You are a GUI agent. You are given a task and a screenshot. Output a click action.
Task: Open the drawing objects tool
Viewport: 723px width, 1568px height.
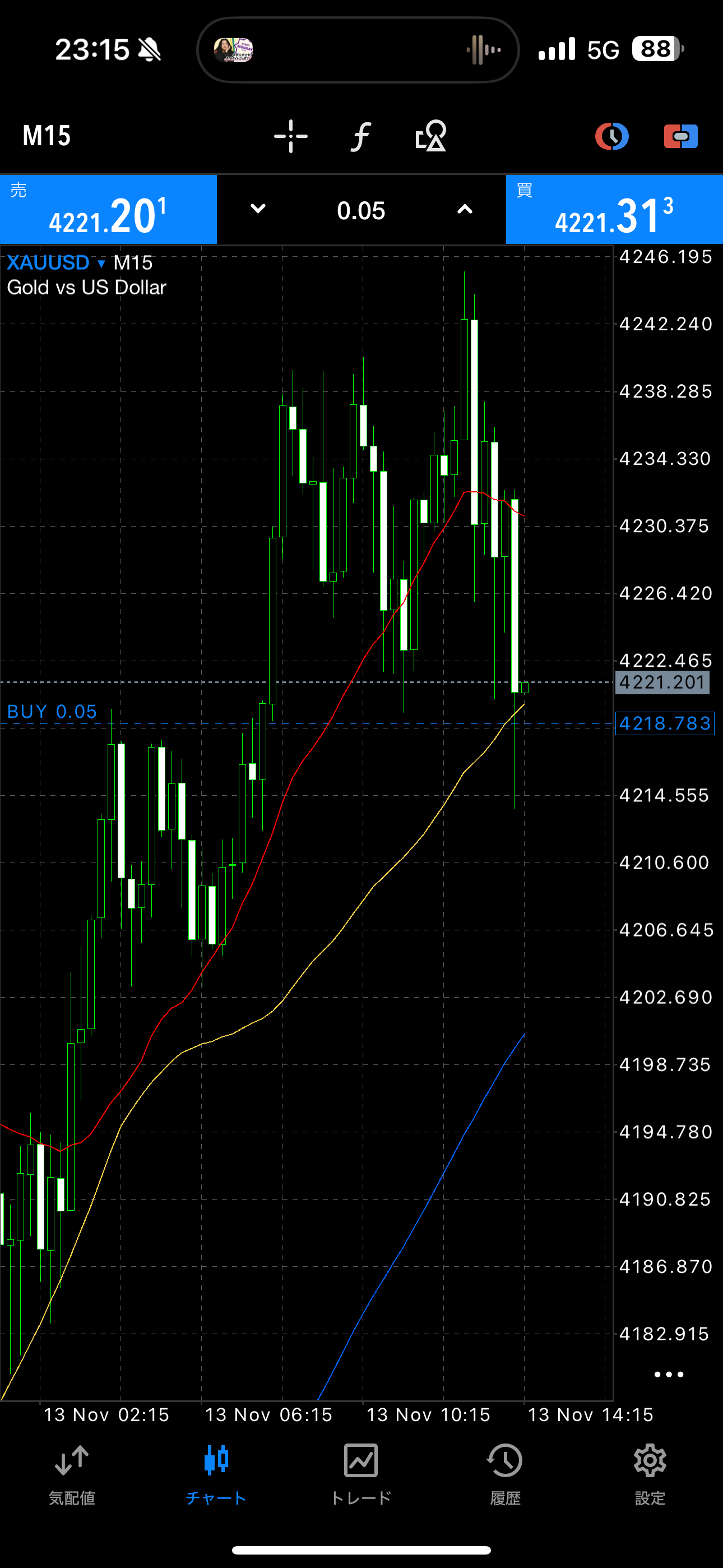(431, 136)
